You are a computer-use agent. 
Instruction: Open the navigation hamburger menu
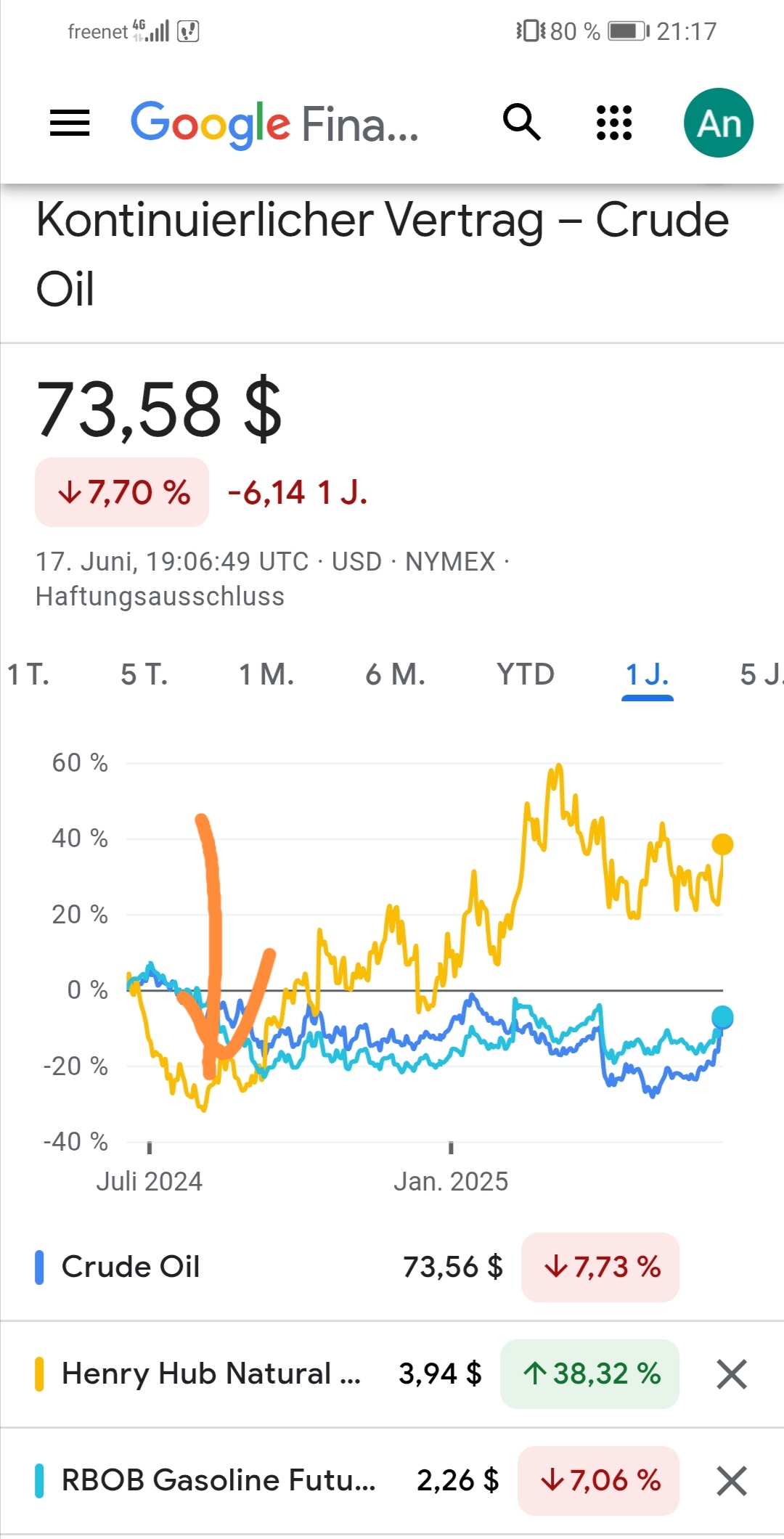point(69,123)
